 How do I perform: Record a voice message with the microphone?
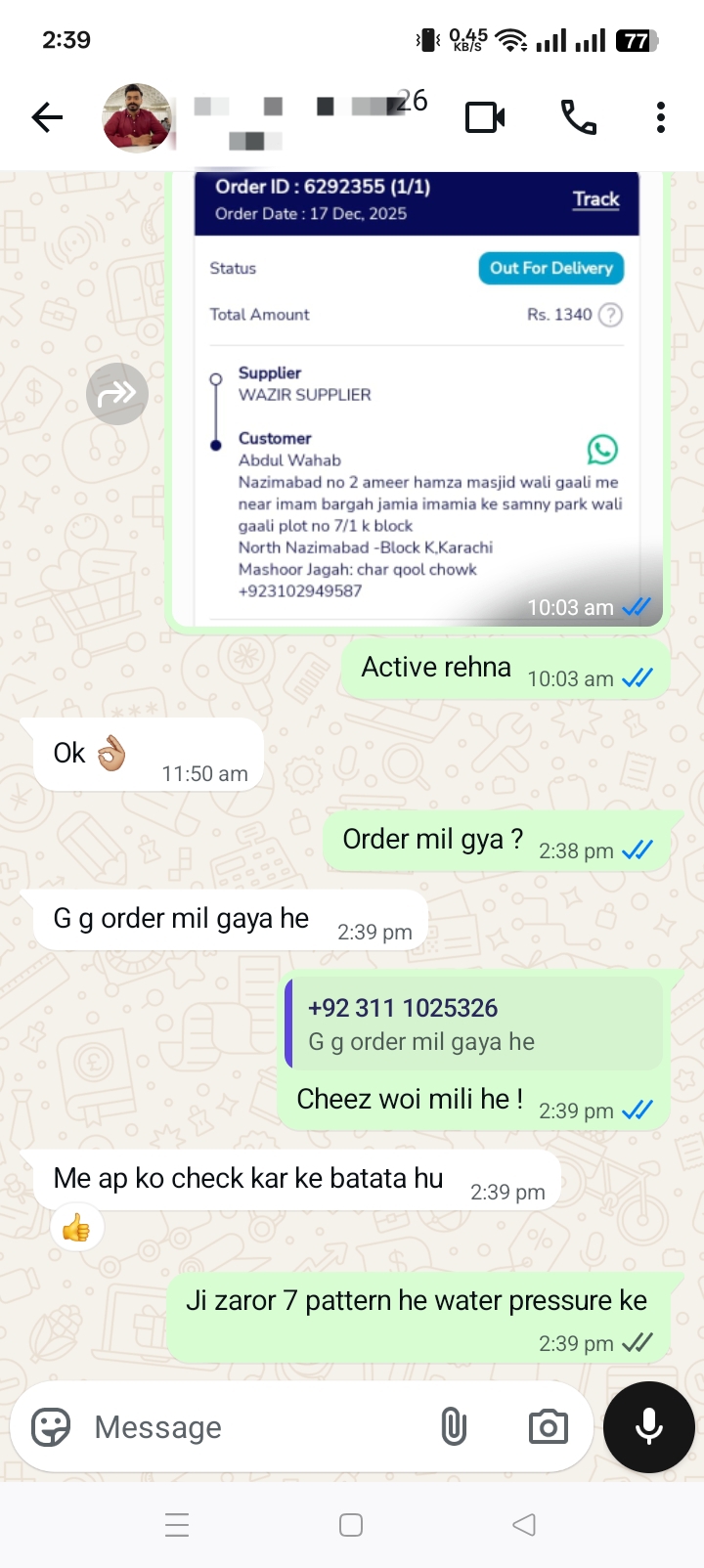coord(649,1427)
